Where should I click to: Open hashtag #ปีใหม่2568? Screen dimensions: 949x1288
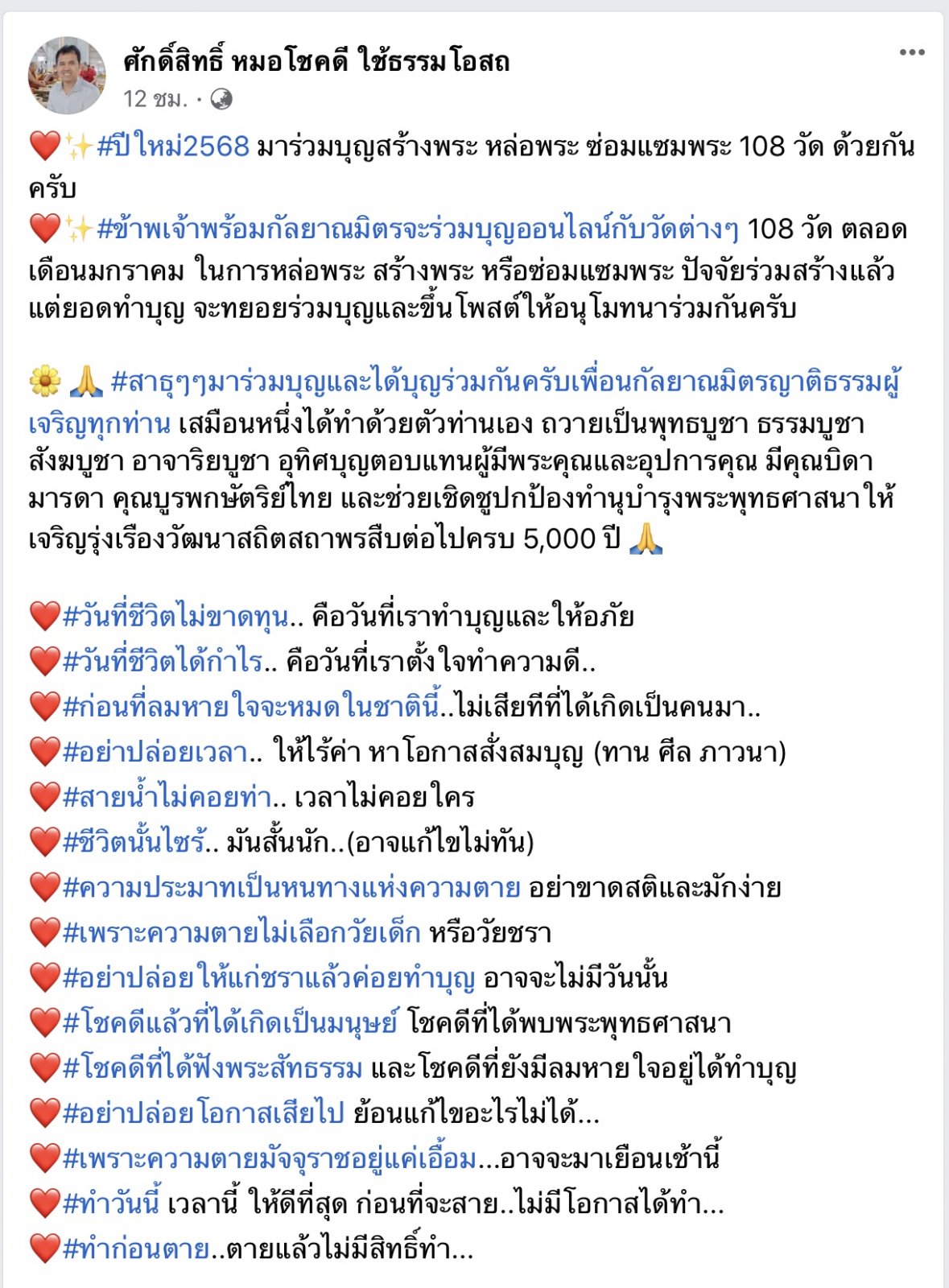pos(172,147)
